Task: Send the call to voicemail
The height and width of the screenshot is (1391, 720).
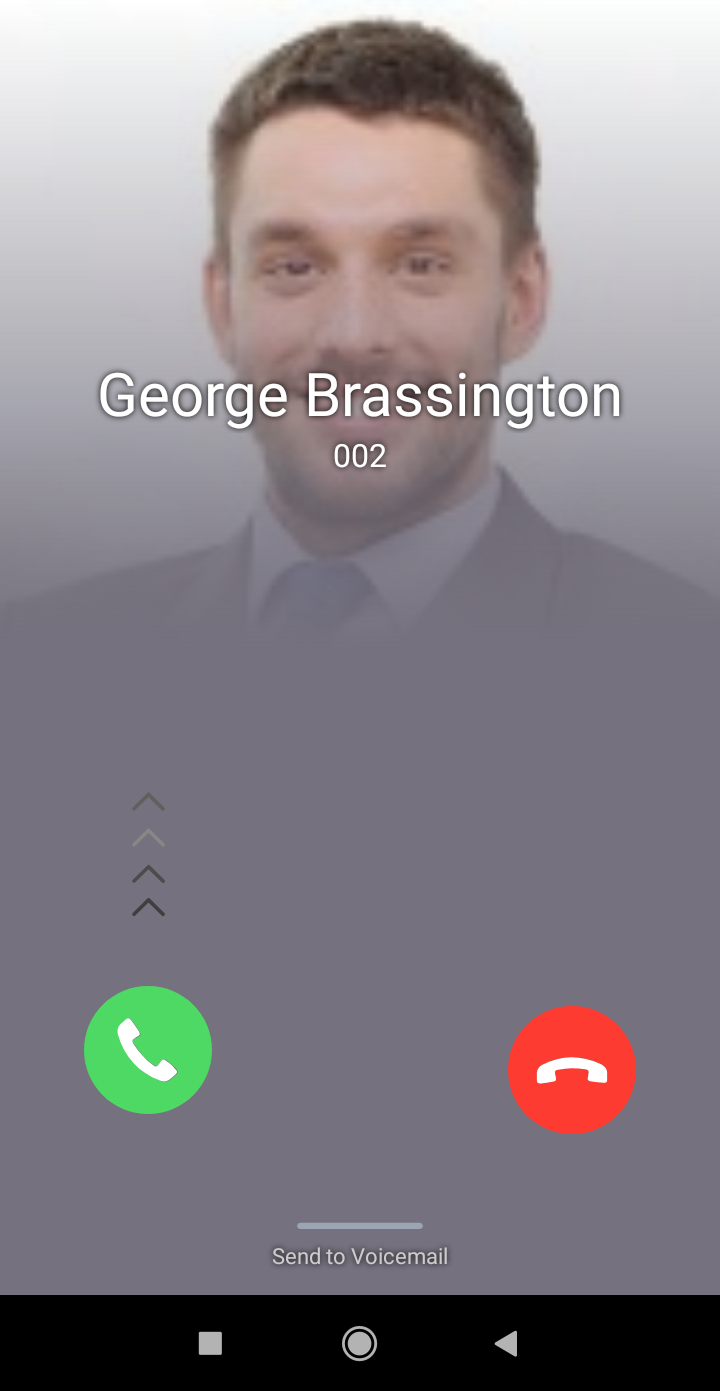Action: pyautogui.click(x=360, y=1255)
